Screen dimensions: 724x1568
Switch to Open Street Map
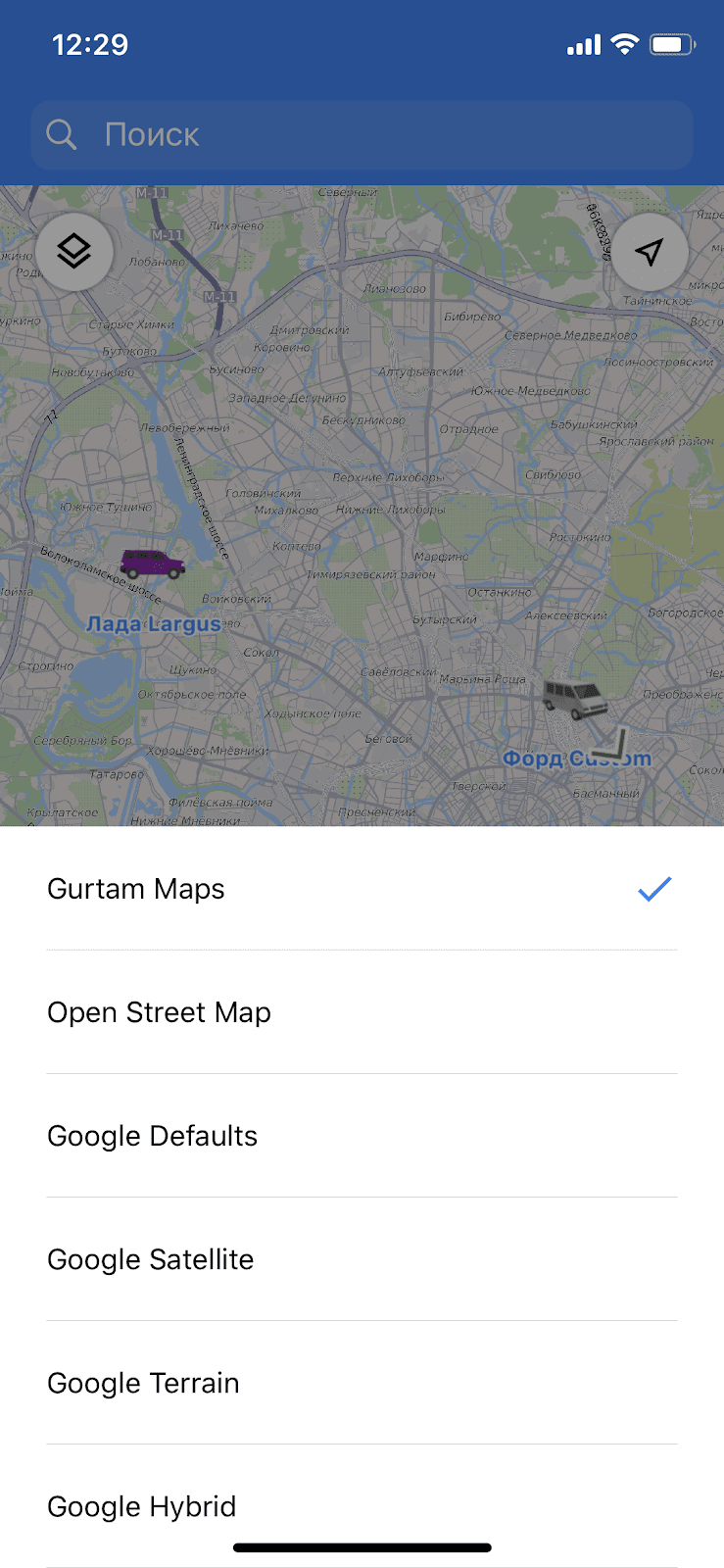tap(362, 1012)
